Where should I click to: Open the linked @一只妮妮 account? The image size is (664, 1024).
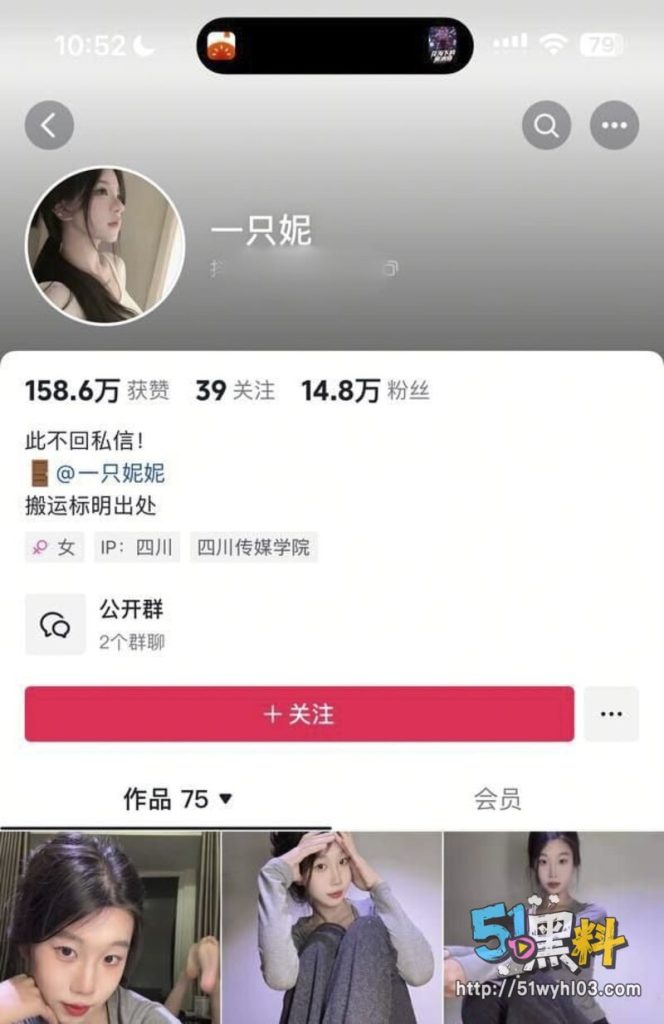click(x=110, y=473)
